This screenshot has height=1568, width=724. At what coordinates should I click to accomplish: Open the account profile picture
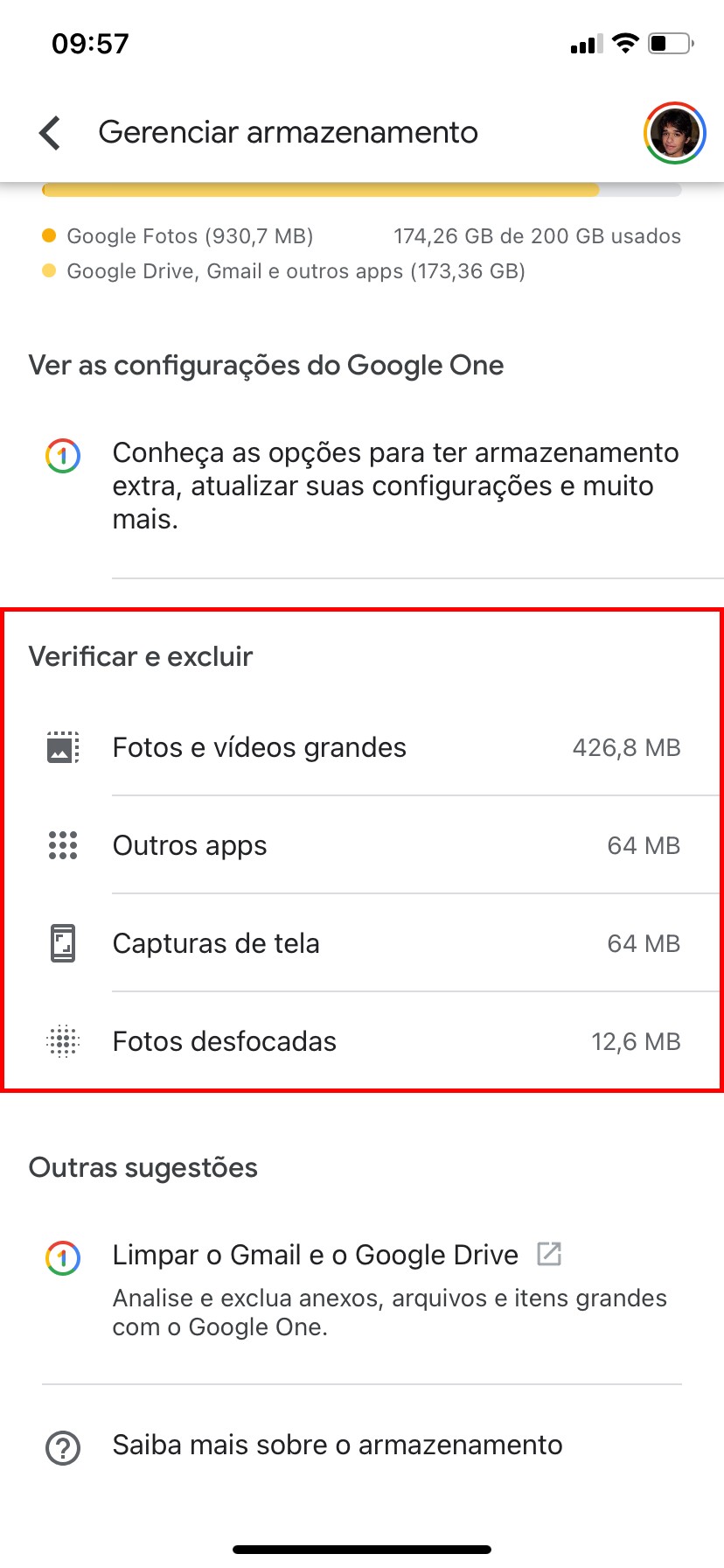(x=674, y=133)
